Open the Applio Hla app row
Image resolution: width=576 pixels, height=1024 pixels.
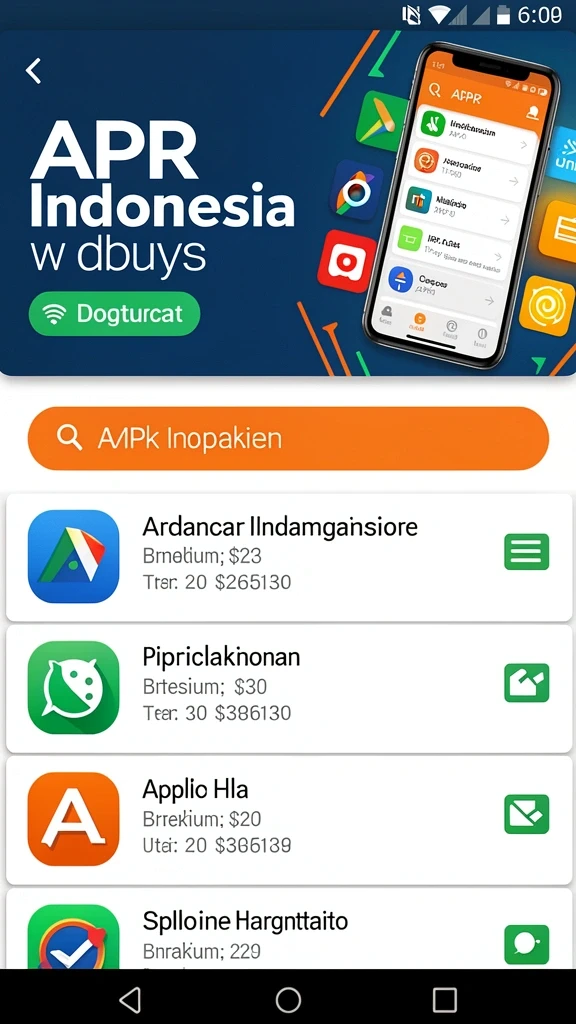[289, 820]
